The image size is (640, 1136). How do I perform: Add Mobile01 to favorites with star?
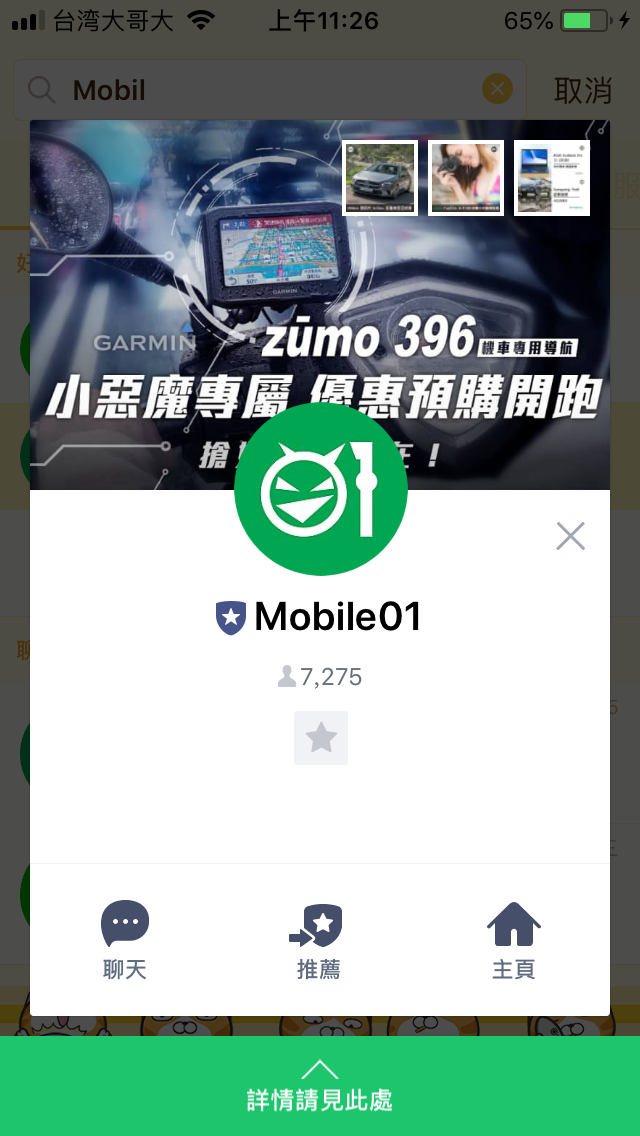click(321, 738)
